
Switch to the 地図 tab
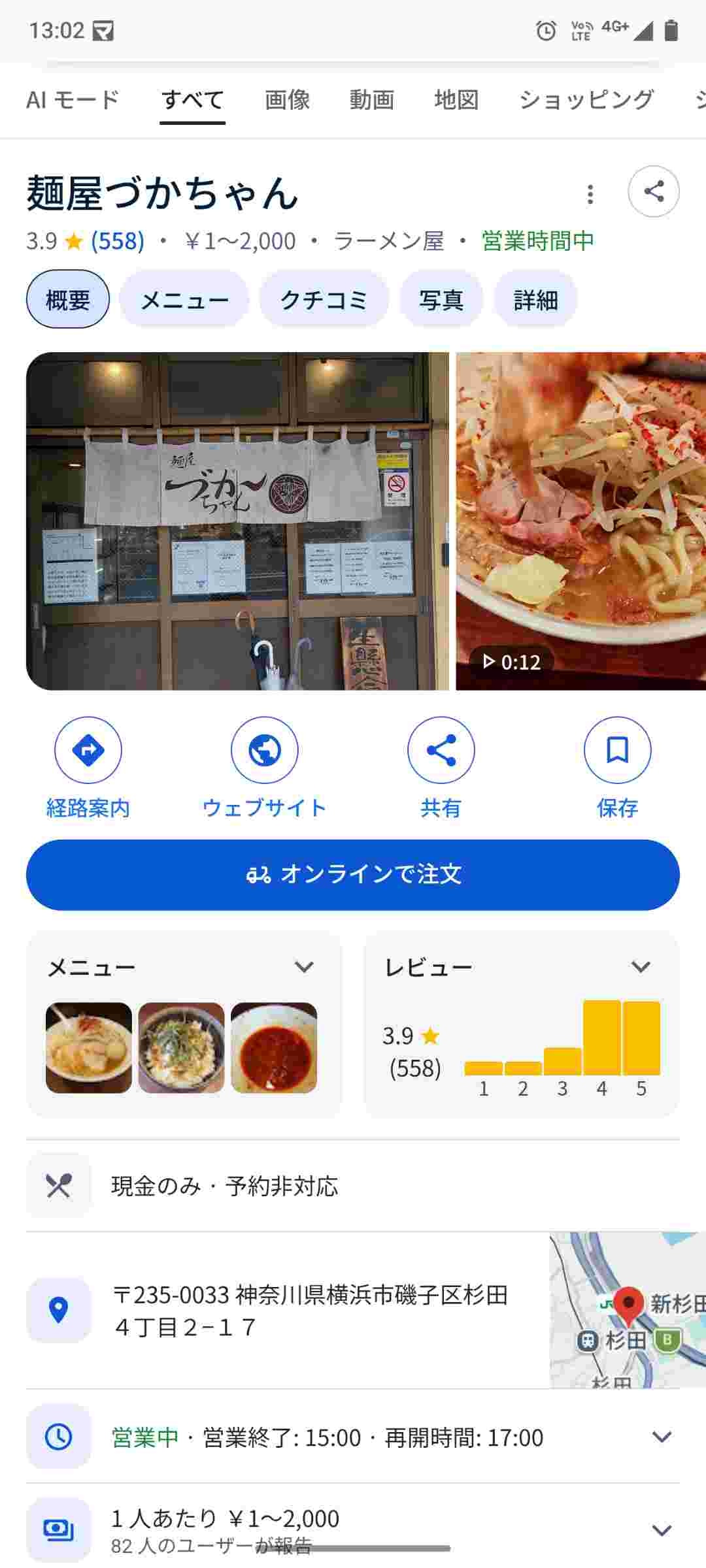click(456, 100)
